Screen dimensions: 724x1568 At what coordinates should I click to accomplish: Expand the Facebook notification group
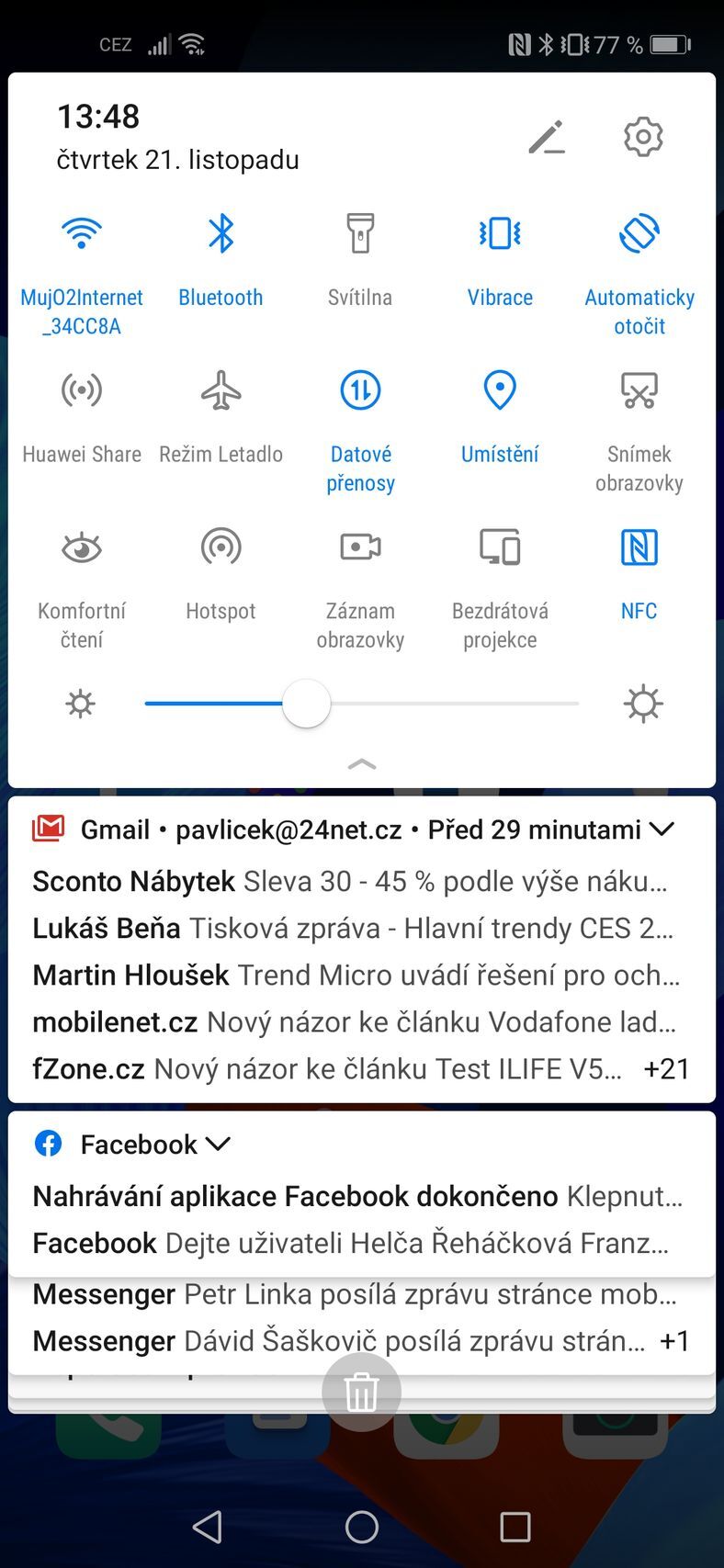[219, 1144]
